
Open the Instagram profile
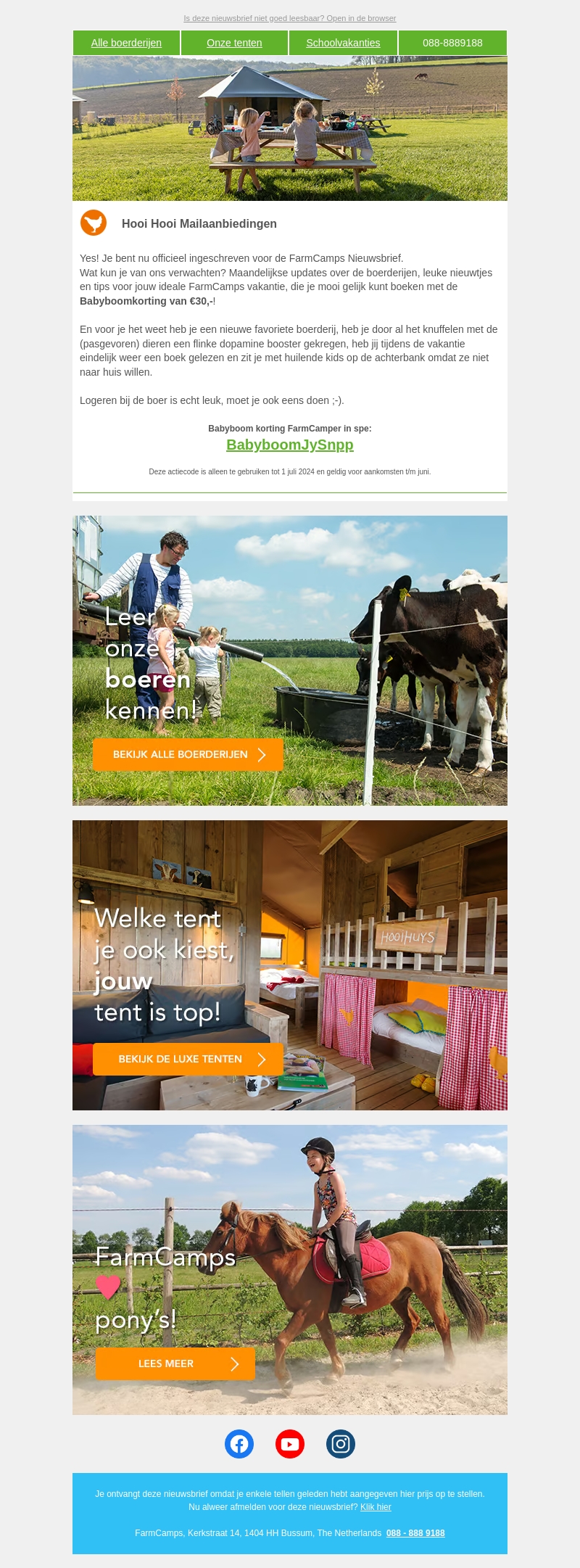(x=341, y=1444)
